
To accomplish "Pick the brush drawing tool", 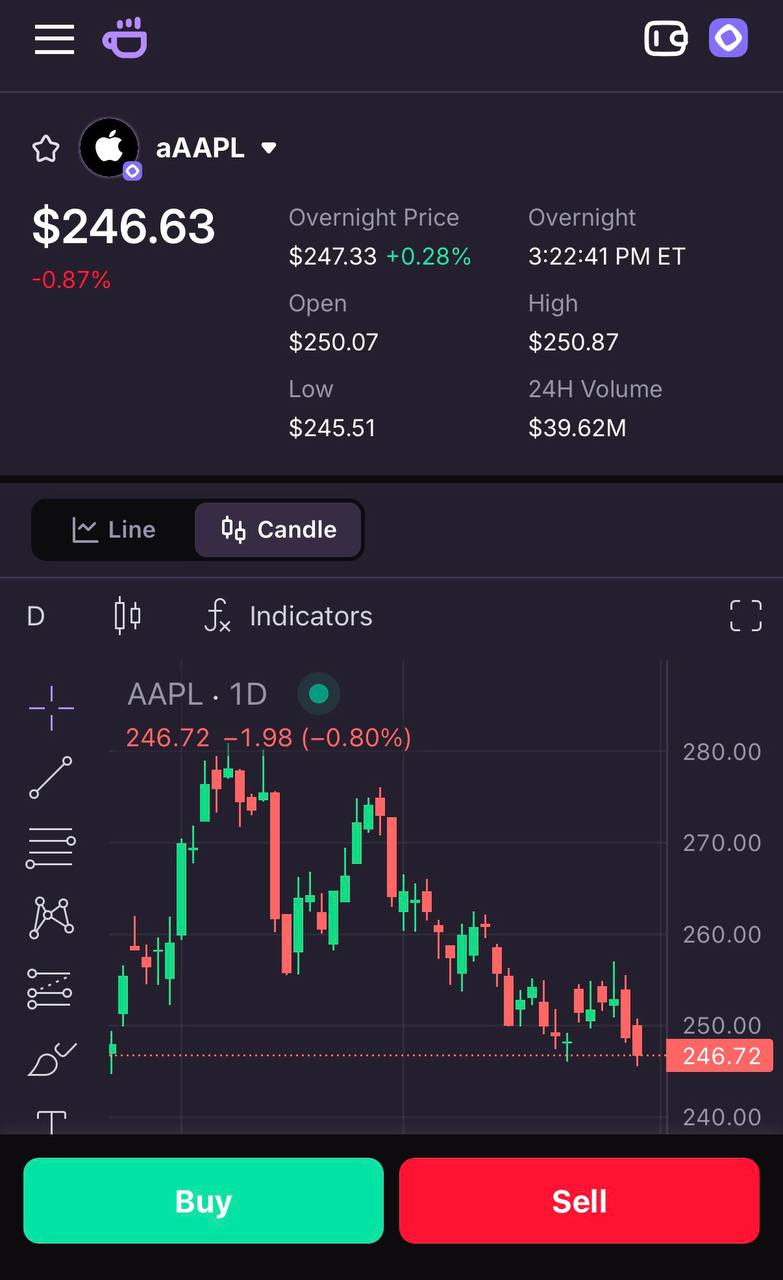I will (x=51, y=1059).
